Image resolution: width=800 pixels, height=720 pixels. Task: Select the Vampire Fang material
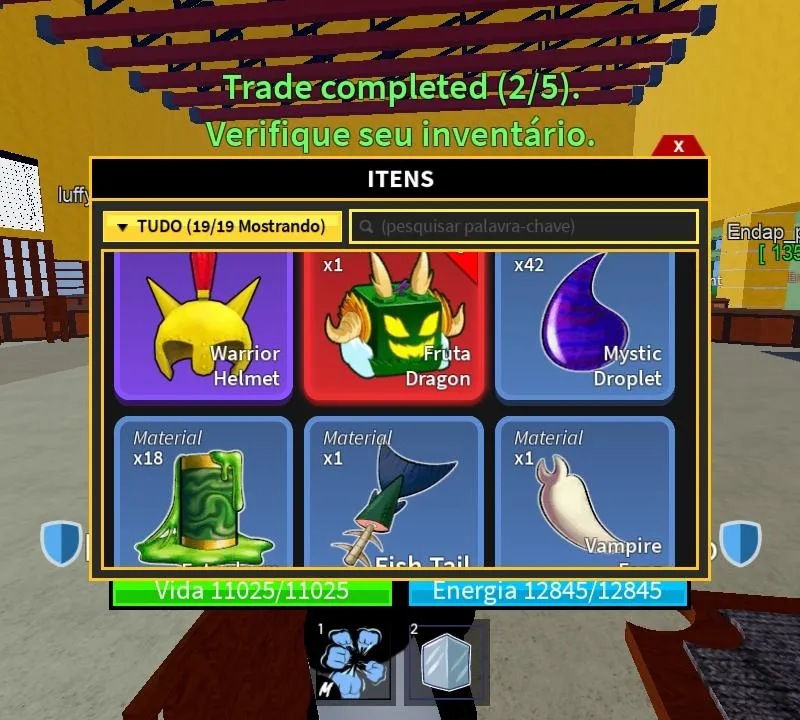(x=585, y=493)
